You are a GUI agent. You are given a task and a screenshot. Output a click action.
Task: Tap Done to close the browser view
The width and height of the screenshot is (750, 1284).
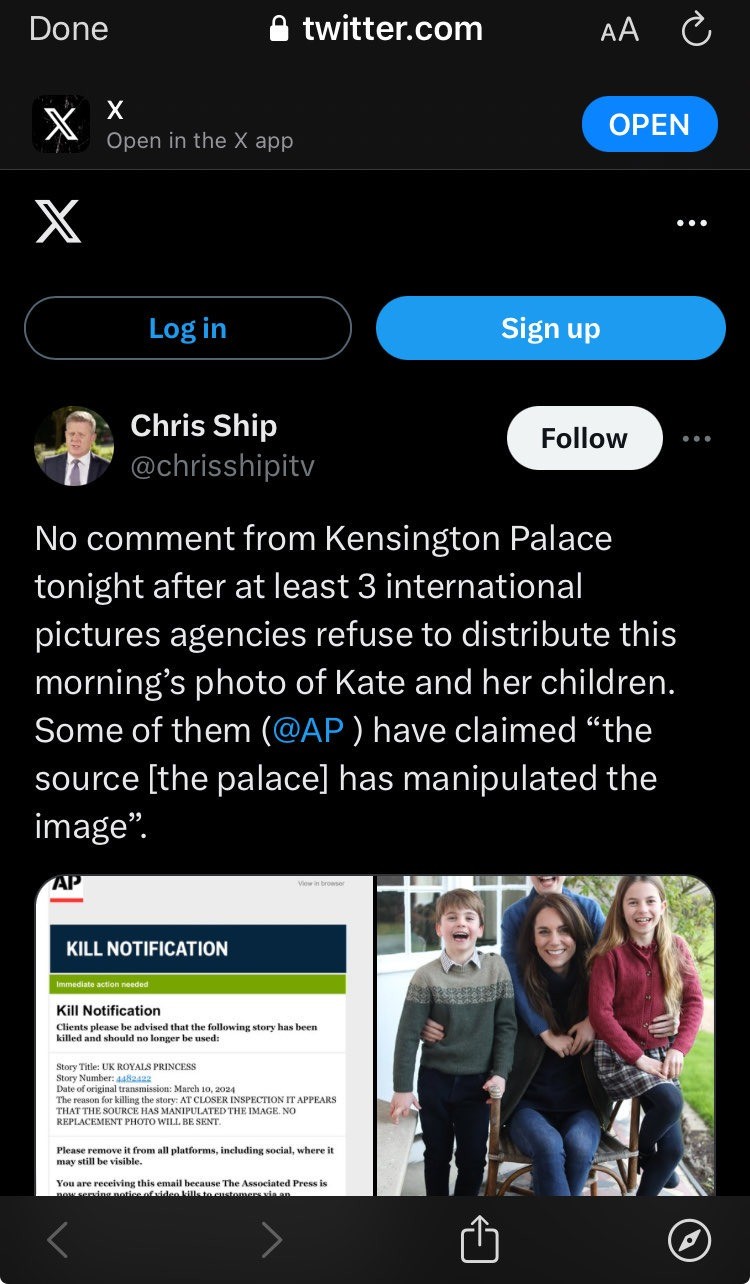(67, 29)
